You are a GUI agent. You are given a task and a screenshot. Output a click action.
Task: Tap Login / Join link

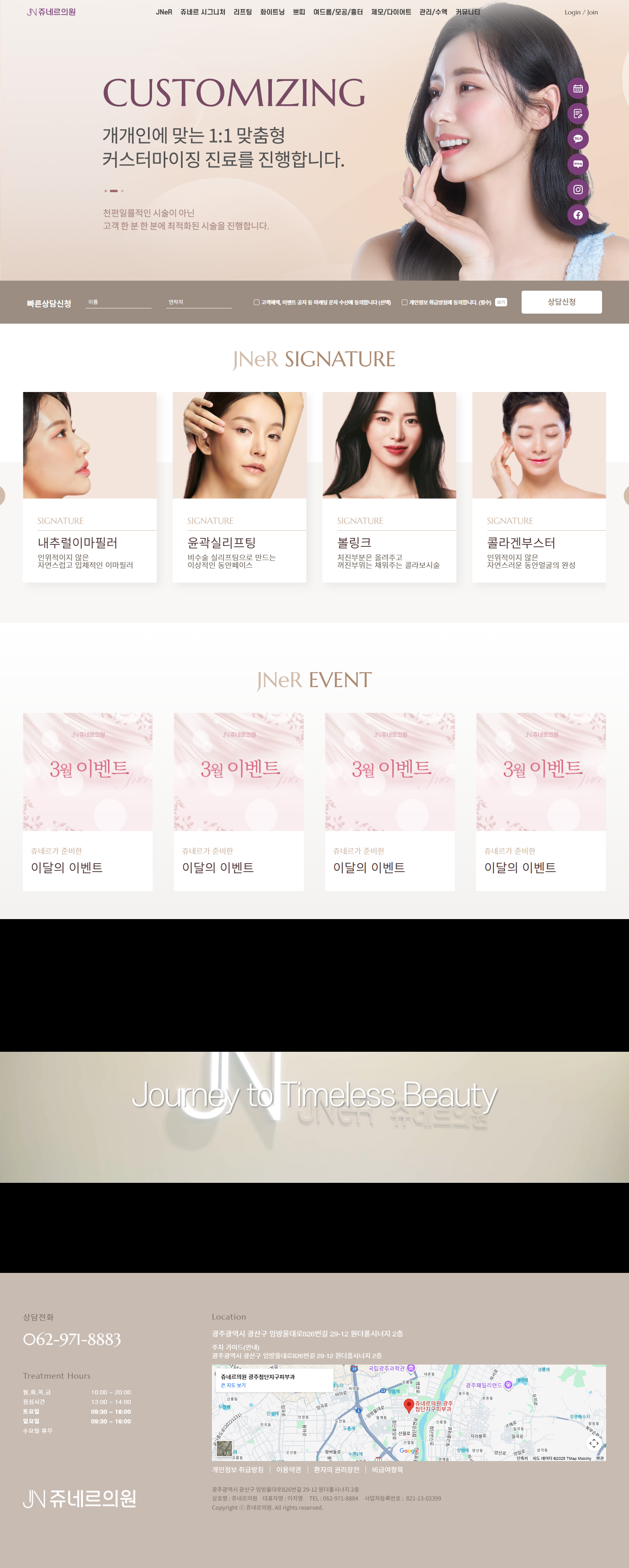[580, 12]
